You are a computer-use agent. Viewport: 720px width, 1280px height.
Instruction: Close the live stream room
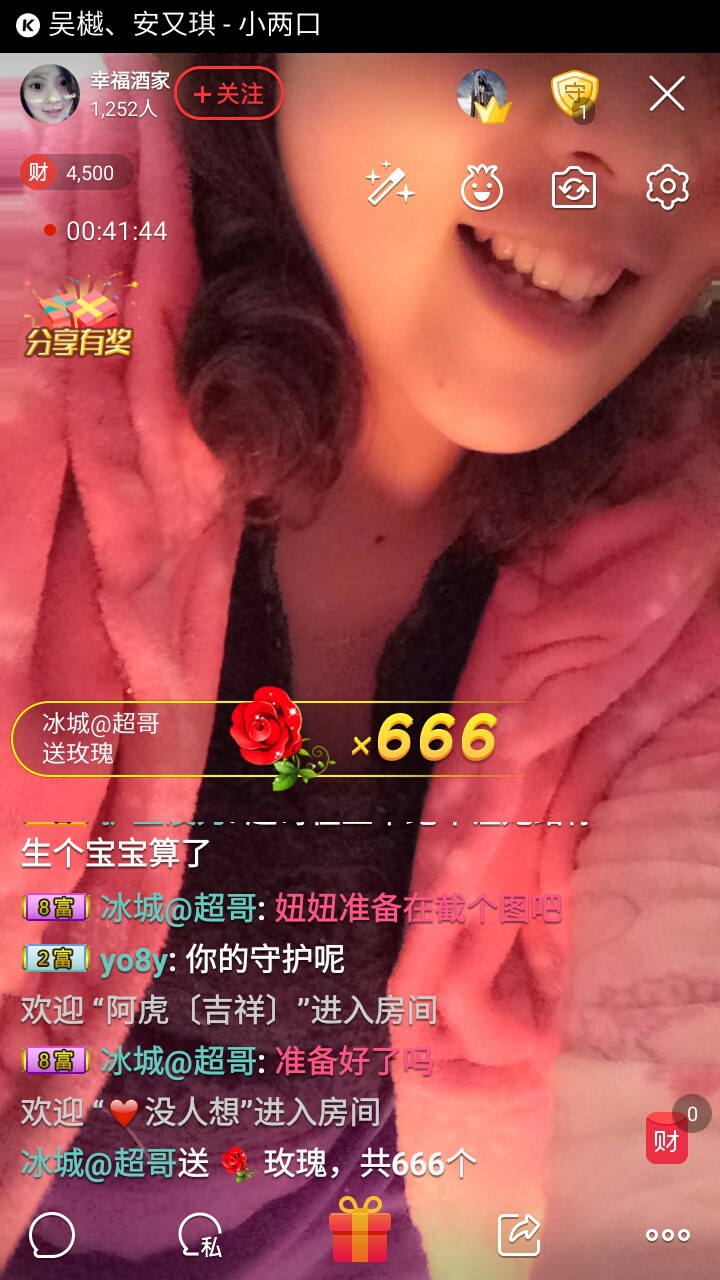[666, 94]
